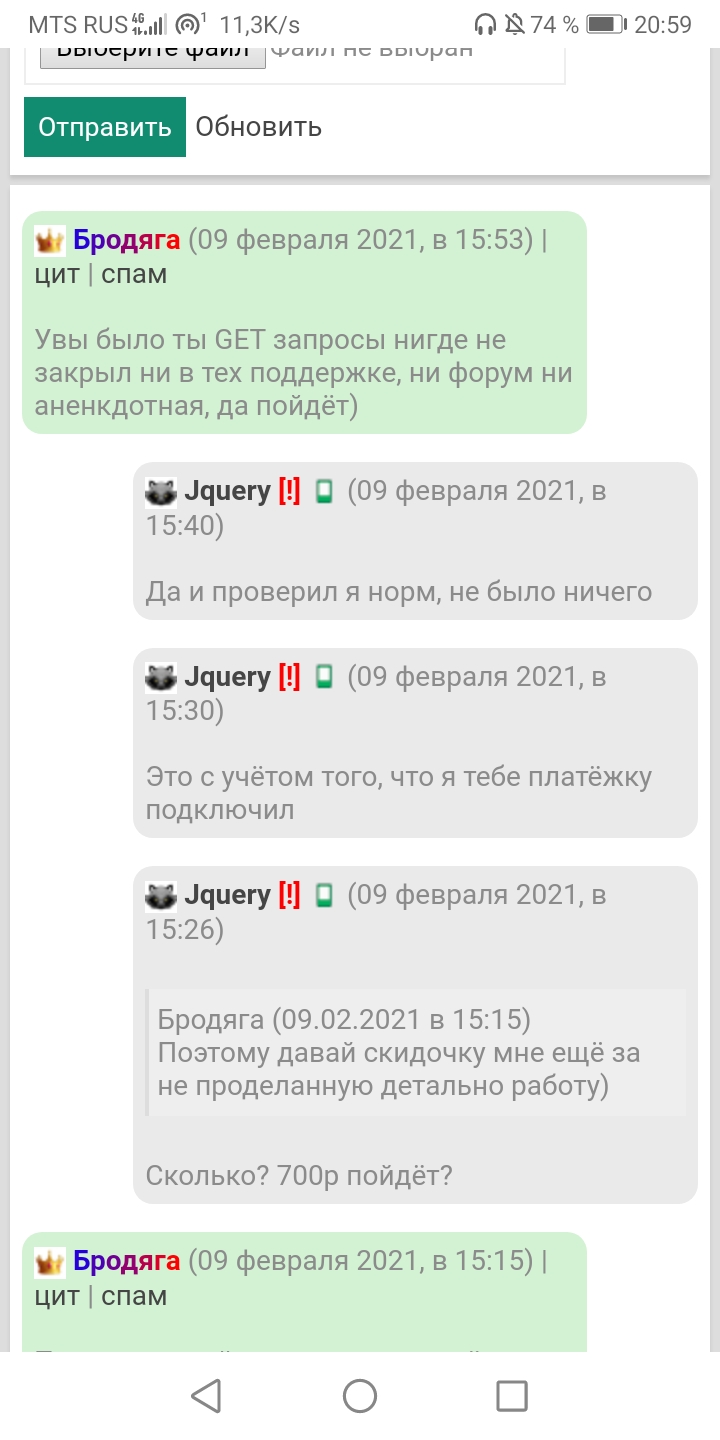Go back with the system back button
The width and height of the screenshot is (720, 1440).
(x=206, y=1396)
